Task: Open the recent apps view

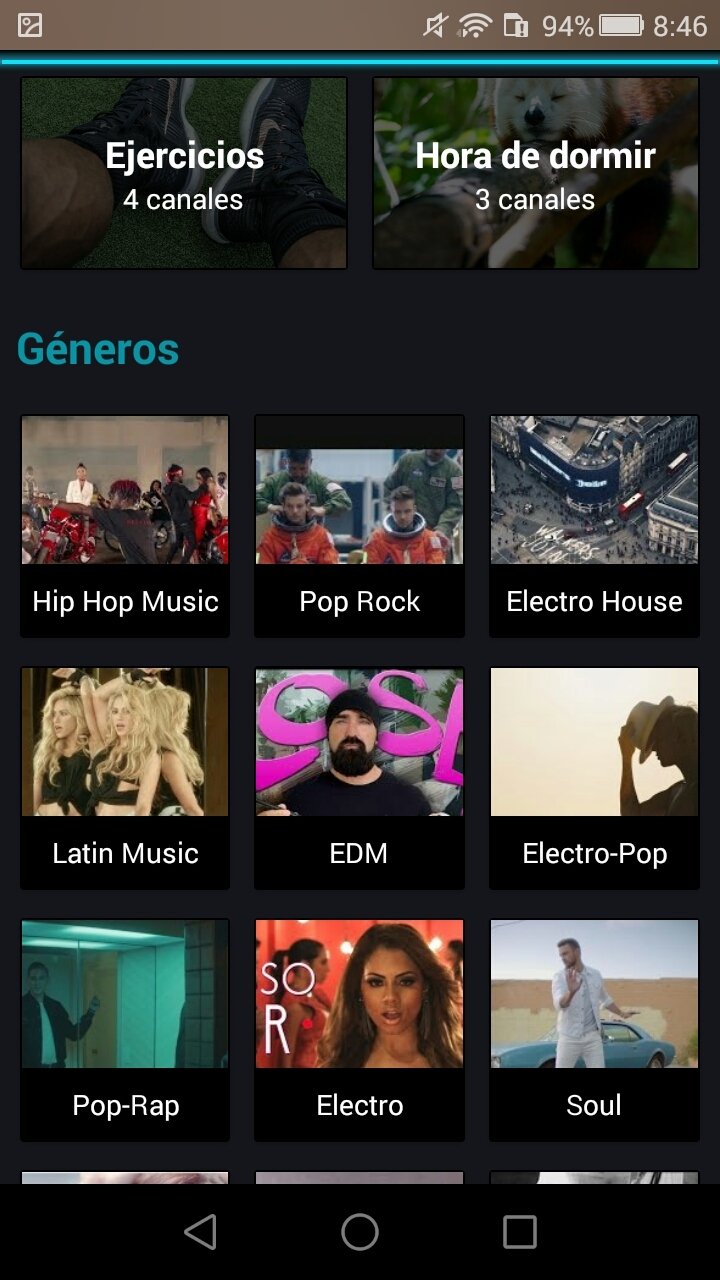Action: click(x=520, y=1232)
